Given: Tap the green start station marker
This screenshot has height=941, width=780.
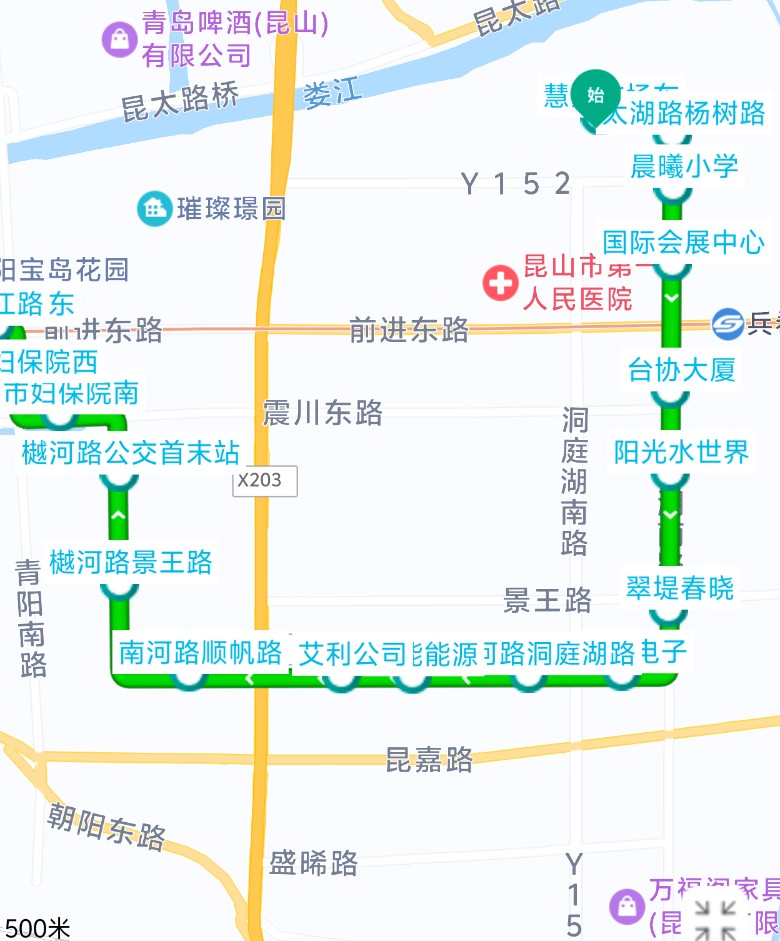Looking at the screenshot, I should pyautogui.click(x=596, y=97).
